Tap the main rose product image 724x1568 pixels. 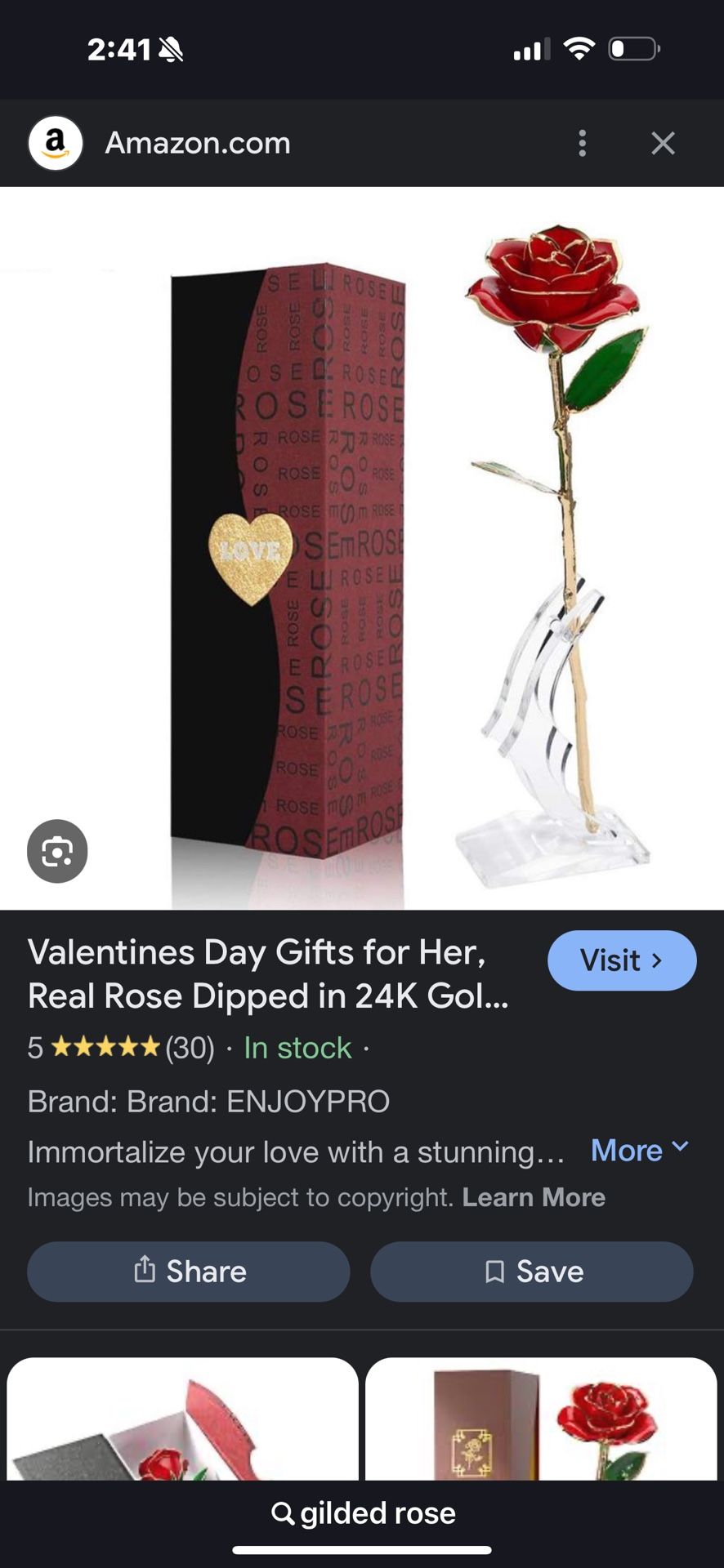362,547
